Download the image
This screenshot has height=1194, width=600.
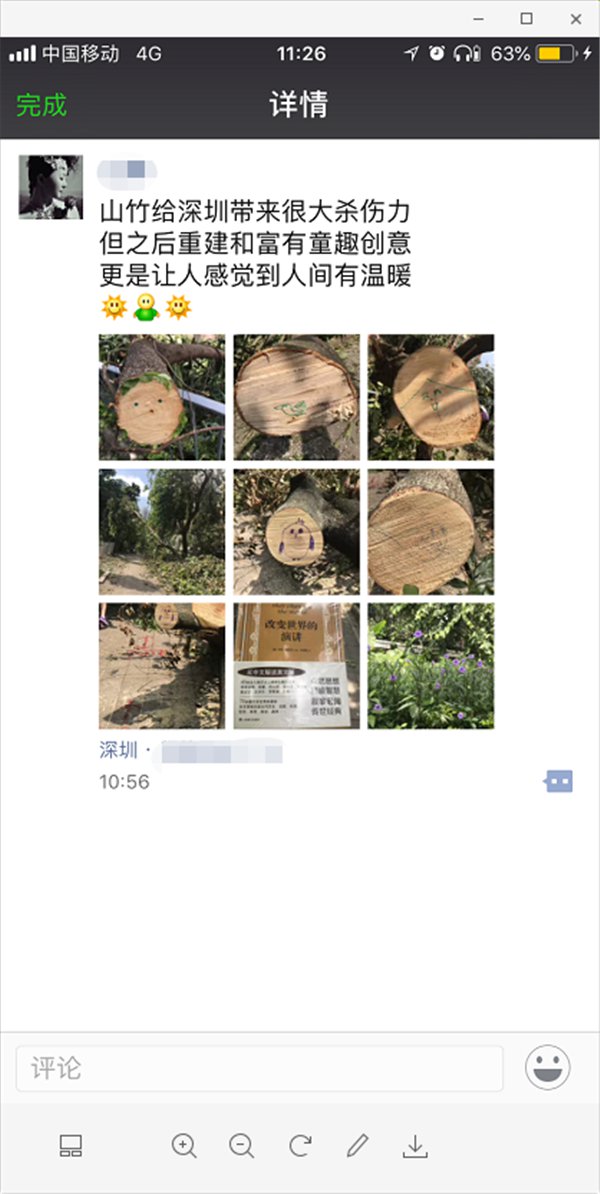415,1146
